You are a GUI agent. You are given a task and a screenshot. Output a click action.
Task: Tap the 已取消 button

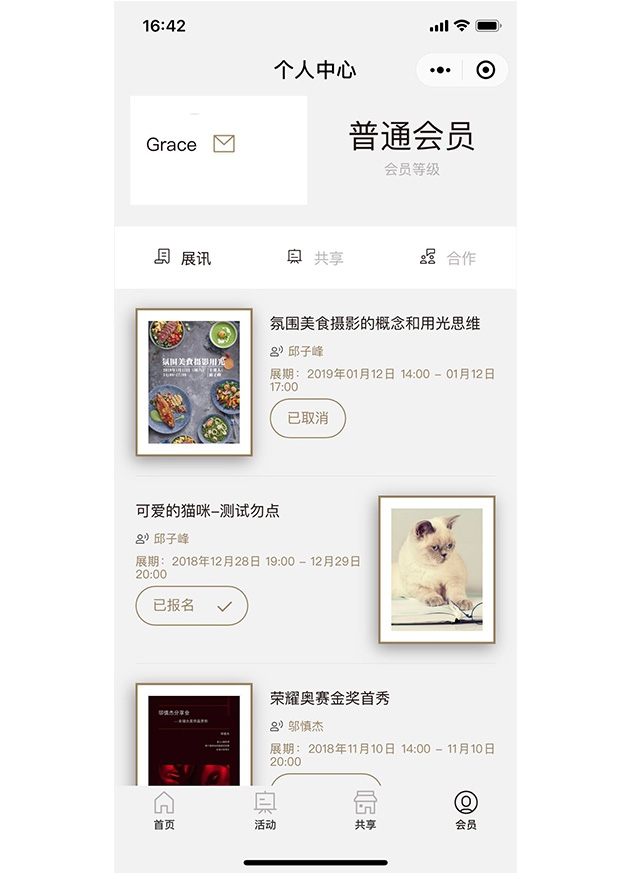pyautogui.click(x=308, y=418)
